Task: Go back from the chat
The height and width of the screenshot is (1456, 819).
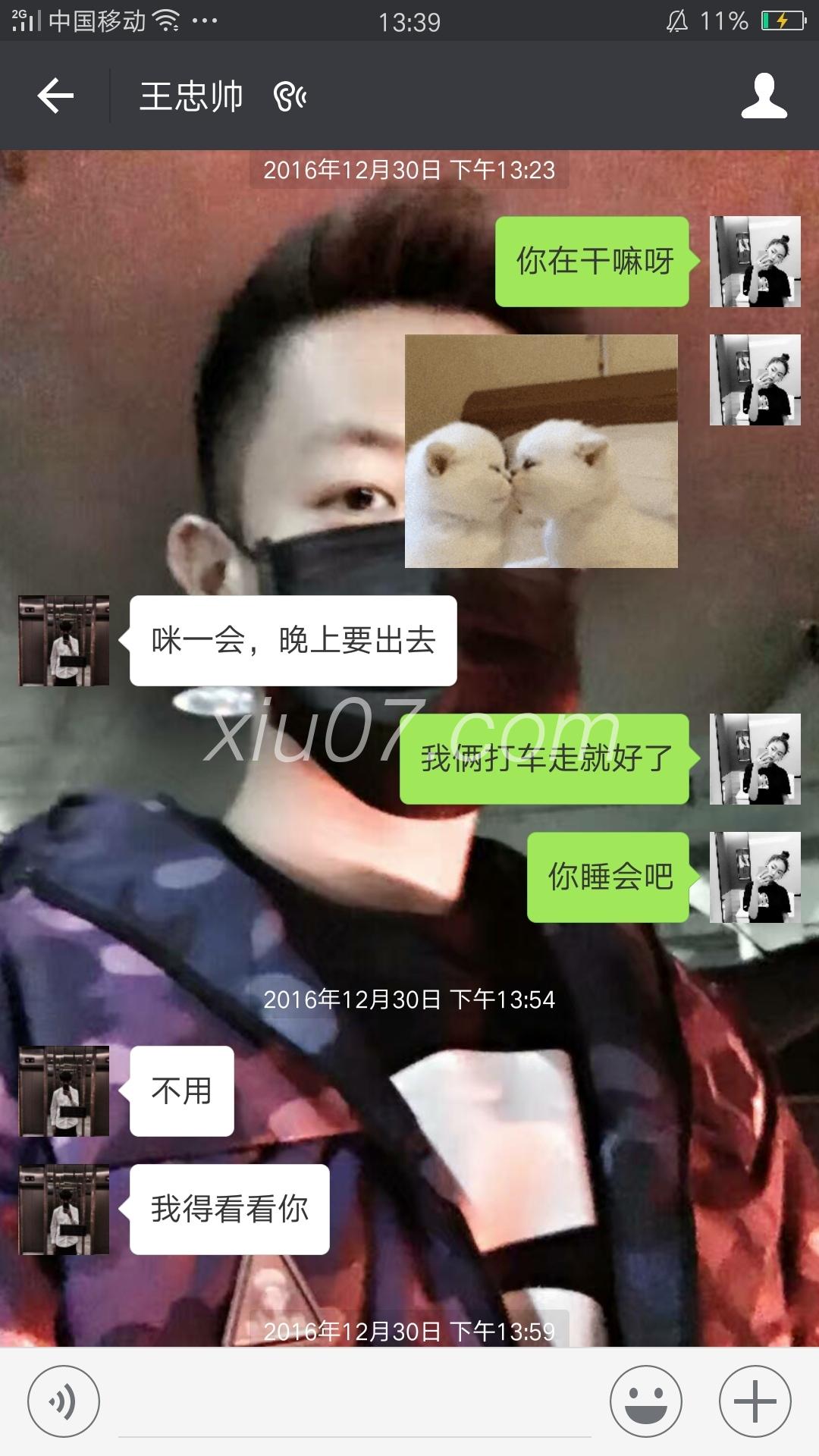Action: [55, 96]
